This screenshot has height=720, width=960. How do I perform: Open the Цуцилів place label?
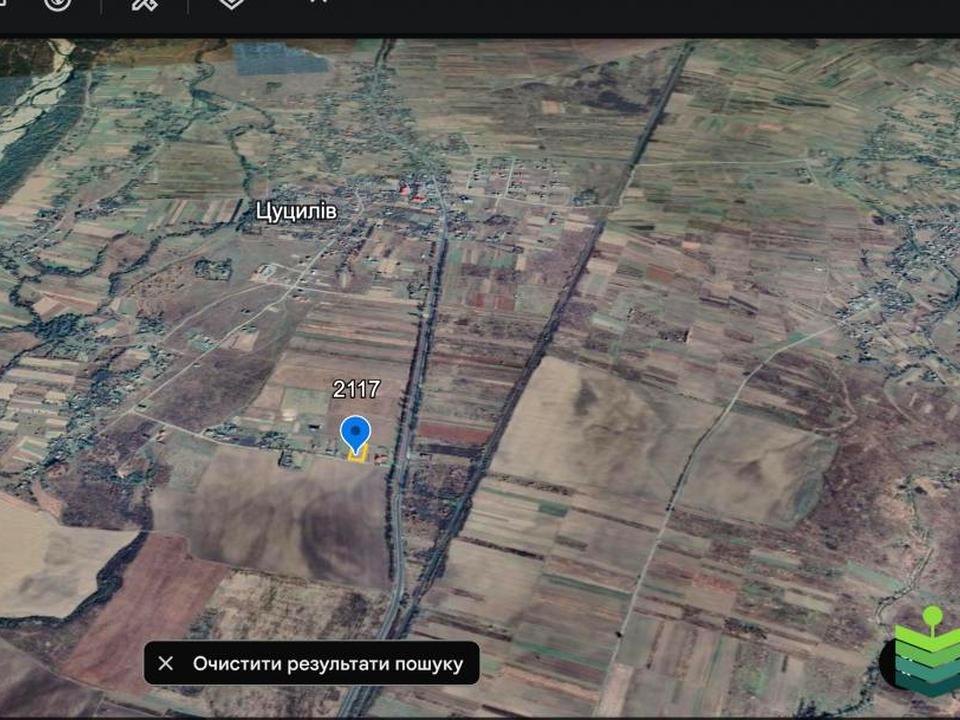[296, 211]
